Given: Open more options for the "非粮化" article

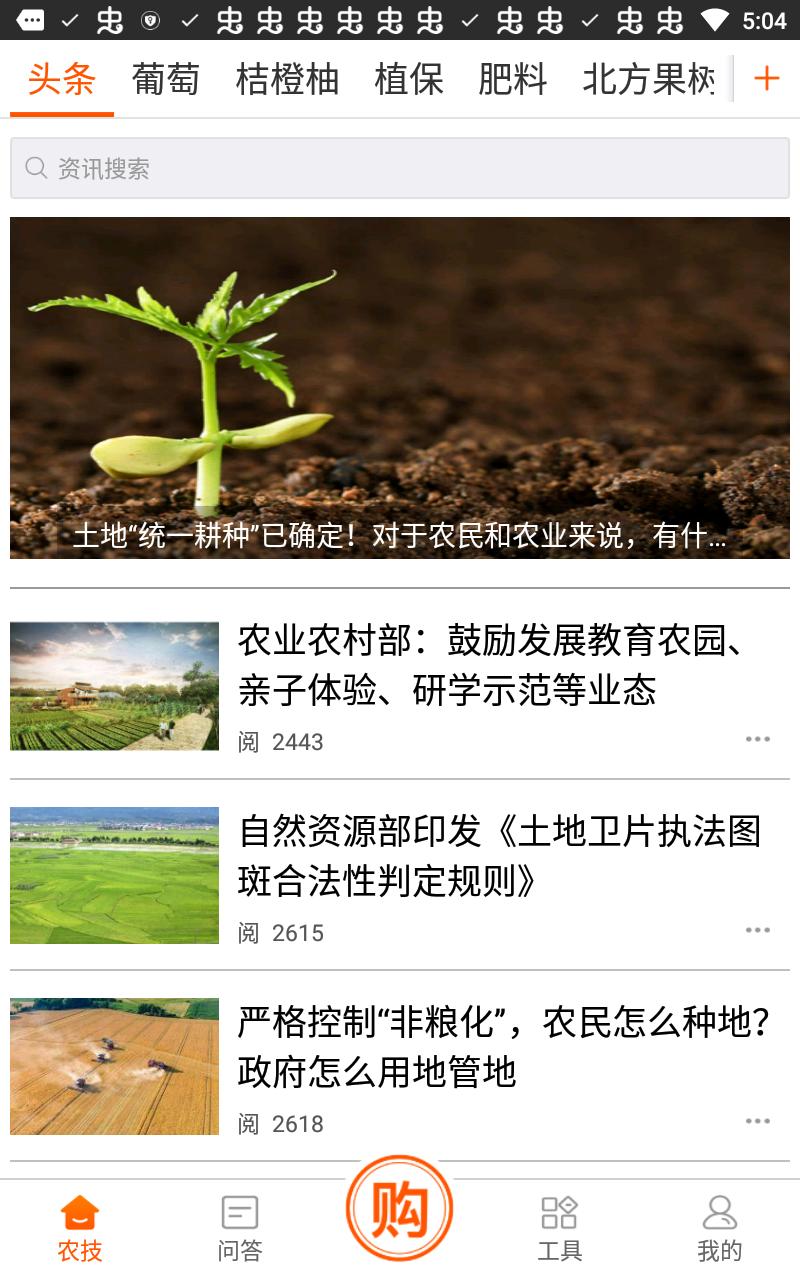Looking at the screenshot, I should click(x=758, y=1121).
